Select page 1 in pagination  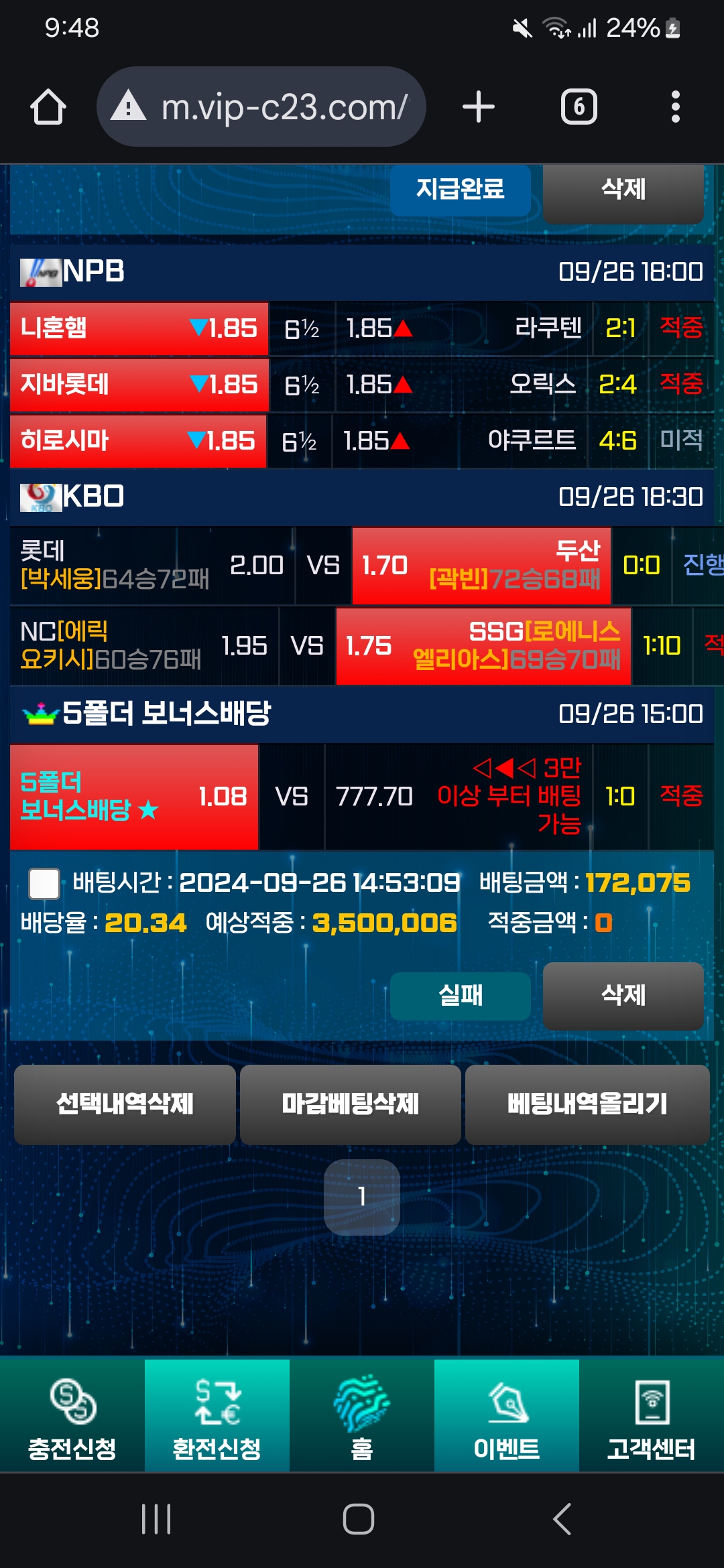[362, 1197]
